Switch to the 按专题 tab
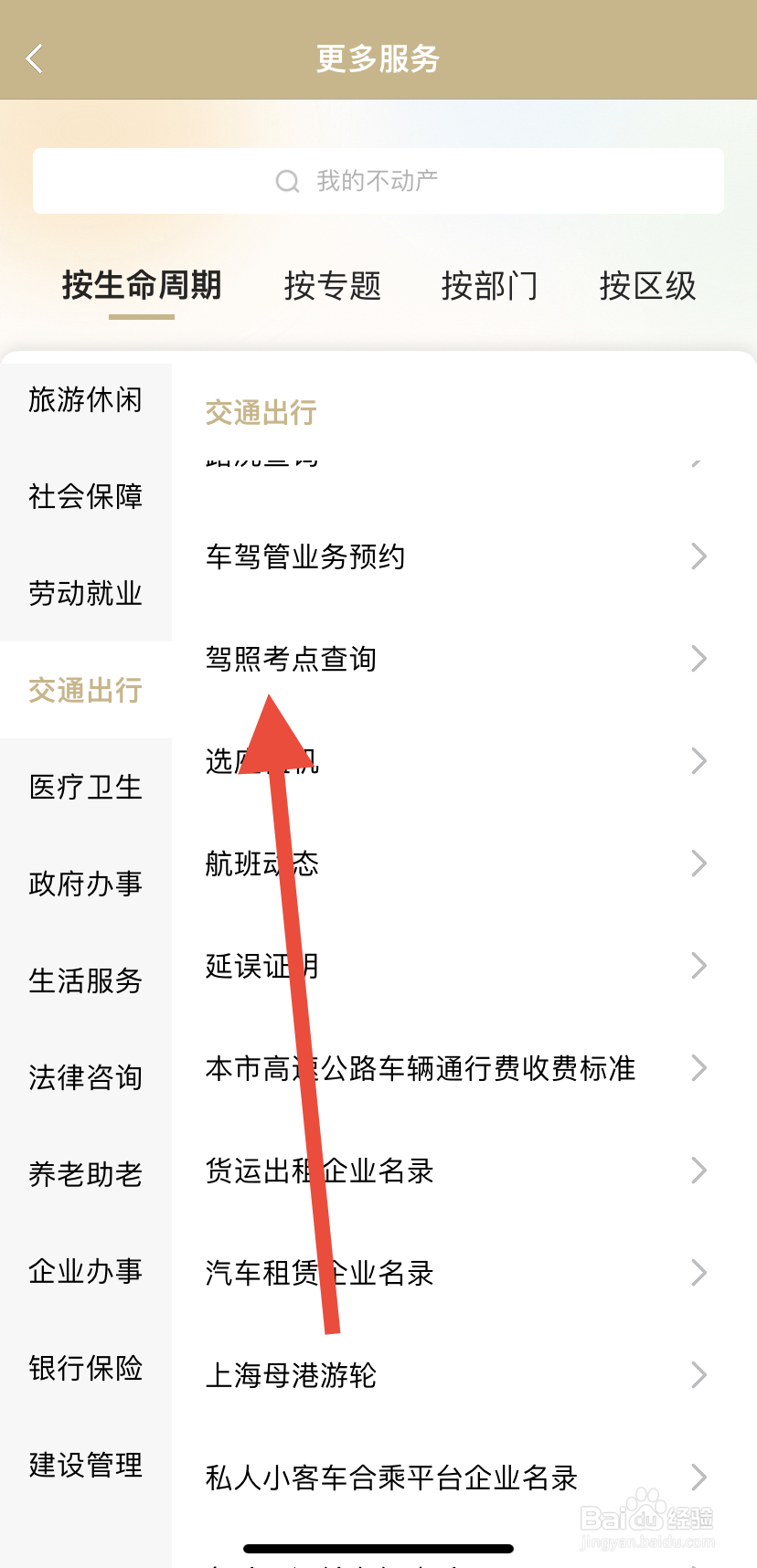 (x=332, y=286)
